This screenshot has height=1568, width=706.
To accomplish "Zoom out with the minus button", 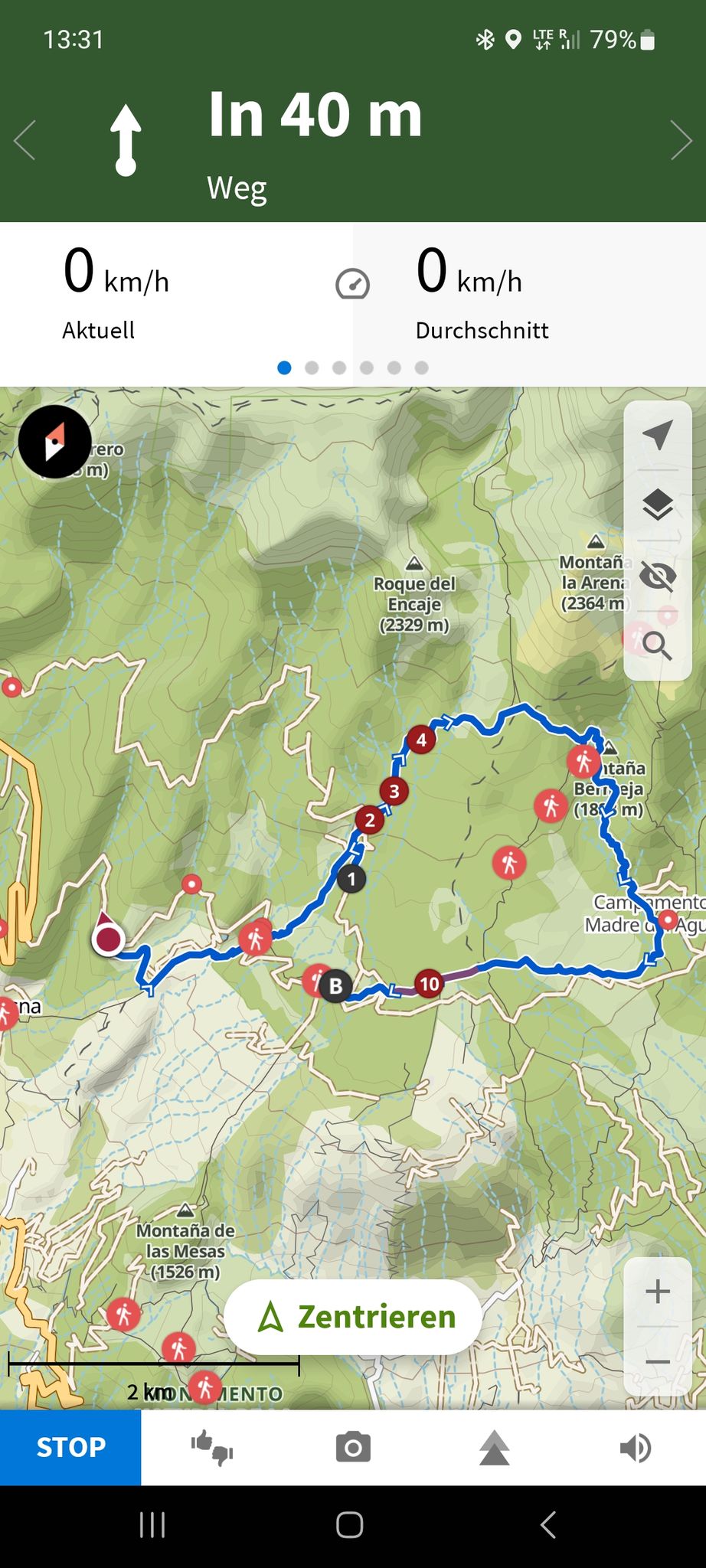I will (x=658, y=1361).
